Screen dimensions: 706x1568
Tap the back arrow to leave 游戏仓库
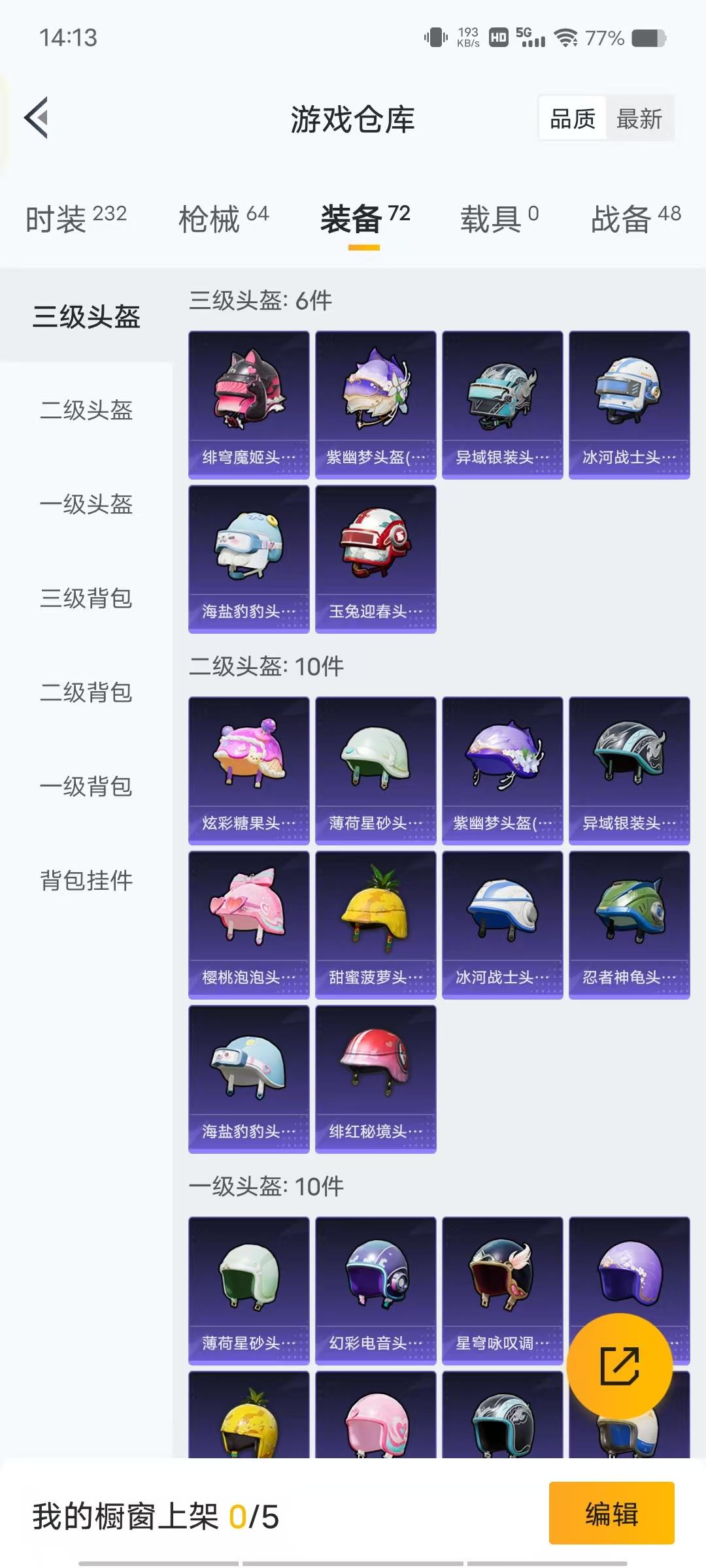tap(36, 118)
